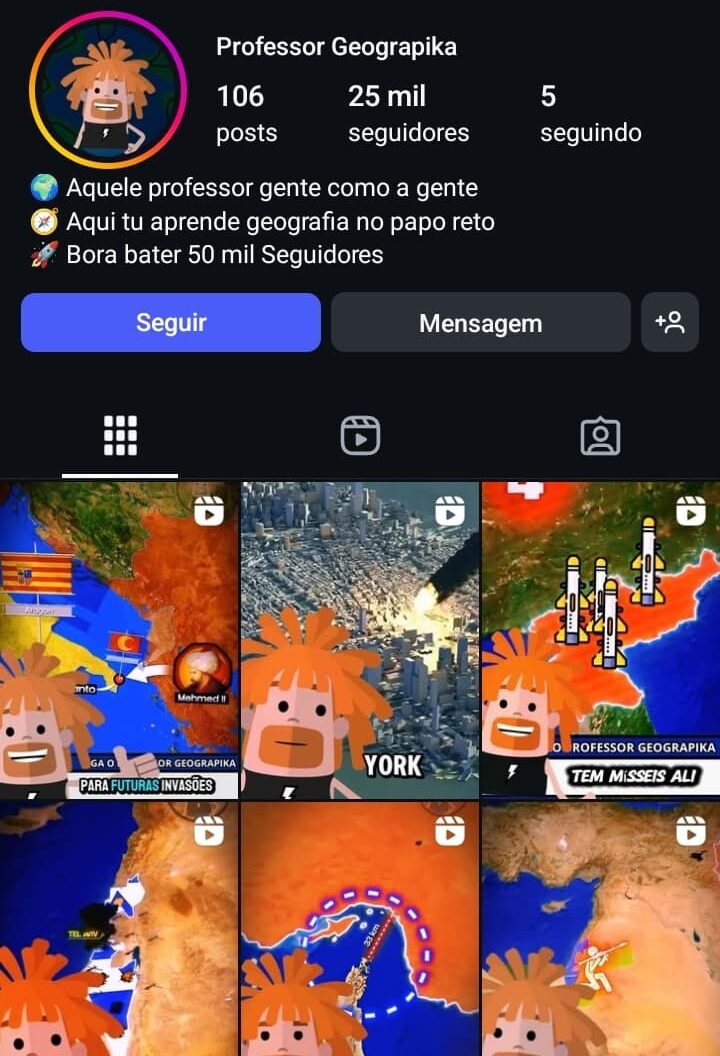Open the reel captioned TEM MÍSSEIS ALI

(600, 640)
